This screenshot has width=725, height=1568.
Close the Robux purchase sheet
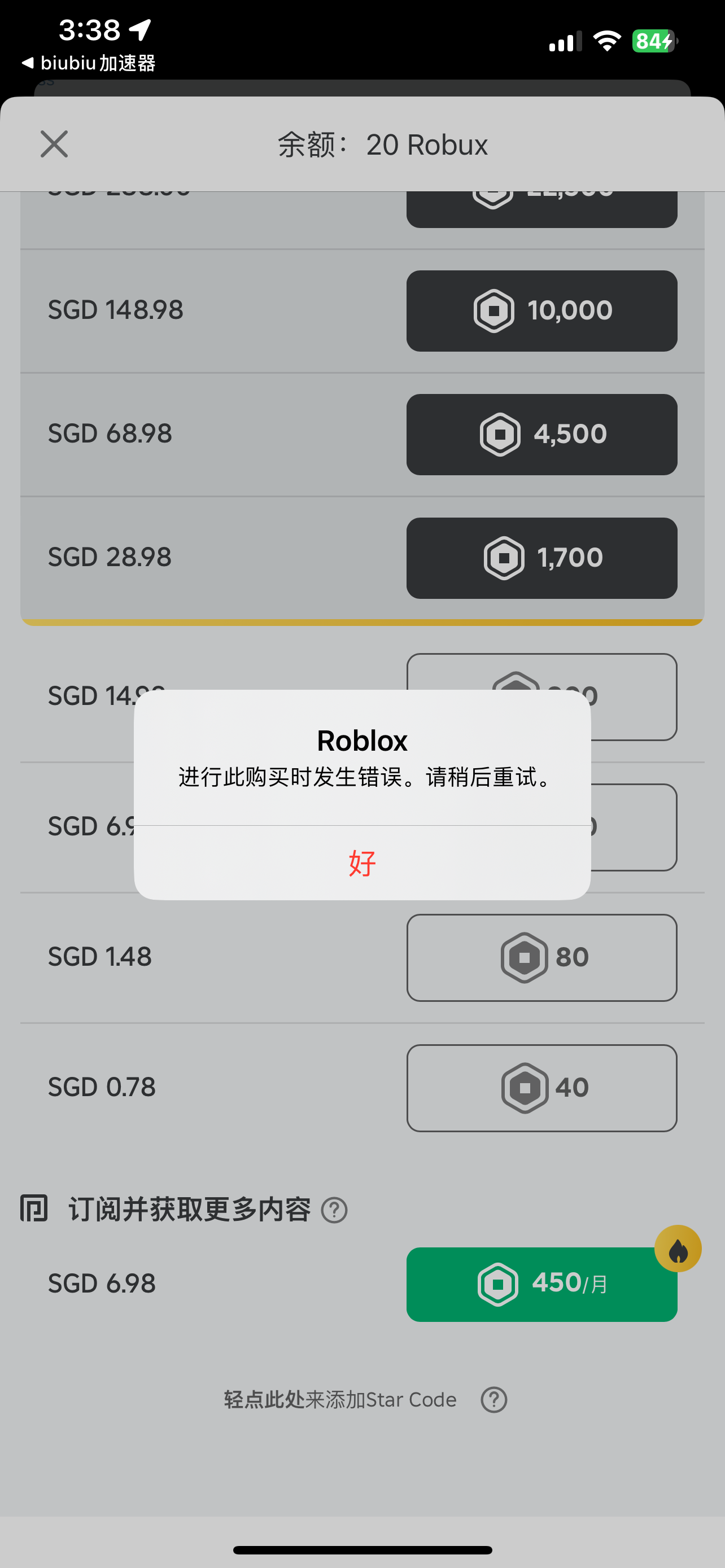tap(54, 144)
